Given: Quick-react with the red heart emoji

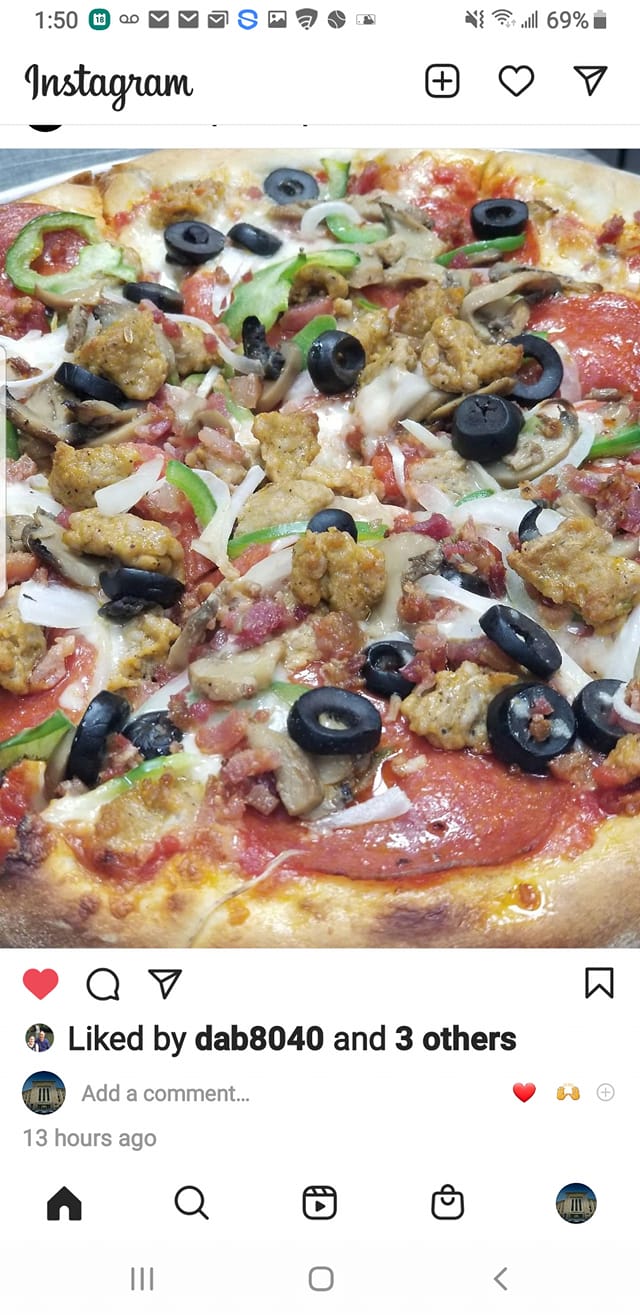Looking at the screenshot, I should pyautogui.click(x=524, y=1093).
